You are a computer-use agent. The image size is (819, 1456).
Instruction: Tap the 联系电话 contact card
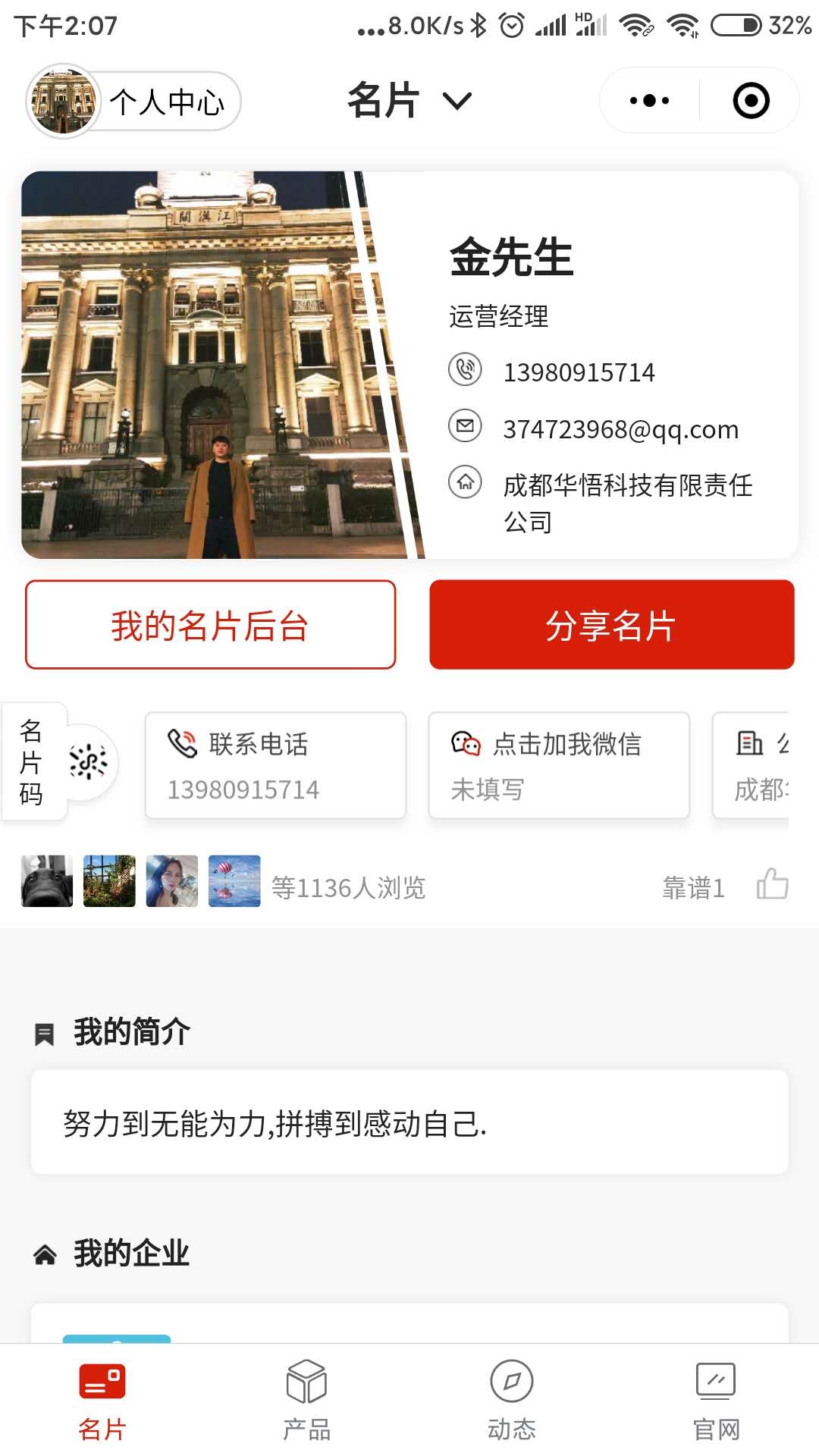pos(275,766)
